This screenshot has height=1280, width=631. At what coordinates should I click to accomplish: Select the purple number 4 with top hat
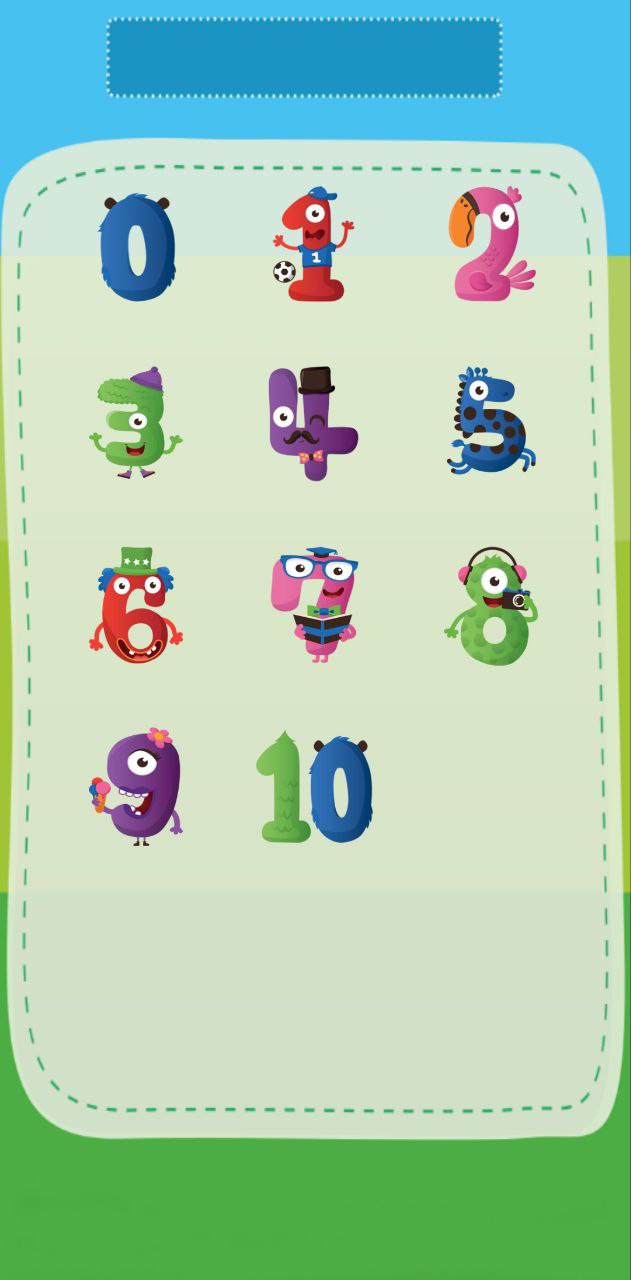coord(311,424)
